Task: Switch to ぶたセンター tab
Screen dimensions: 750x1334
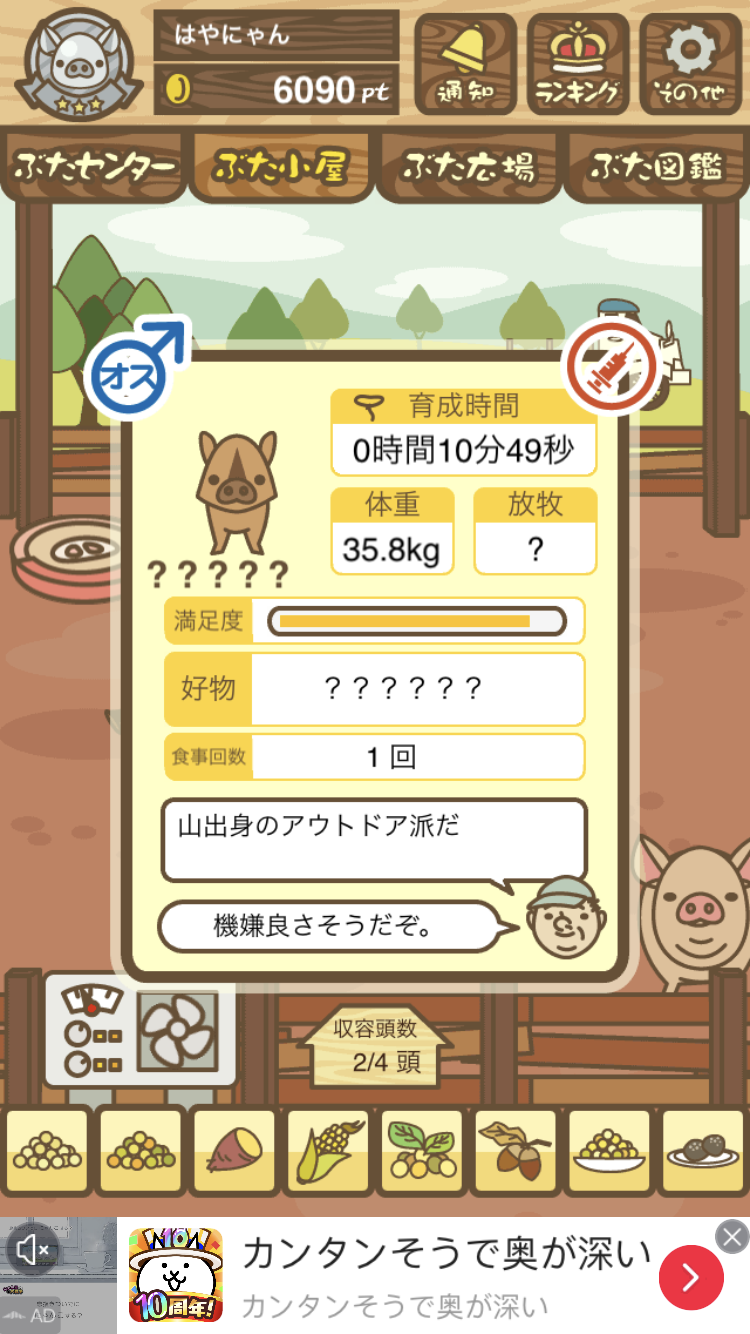Action: (x=95, y=167)
